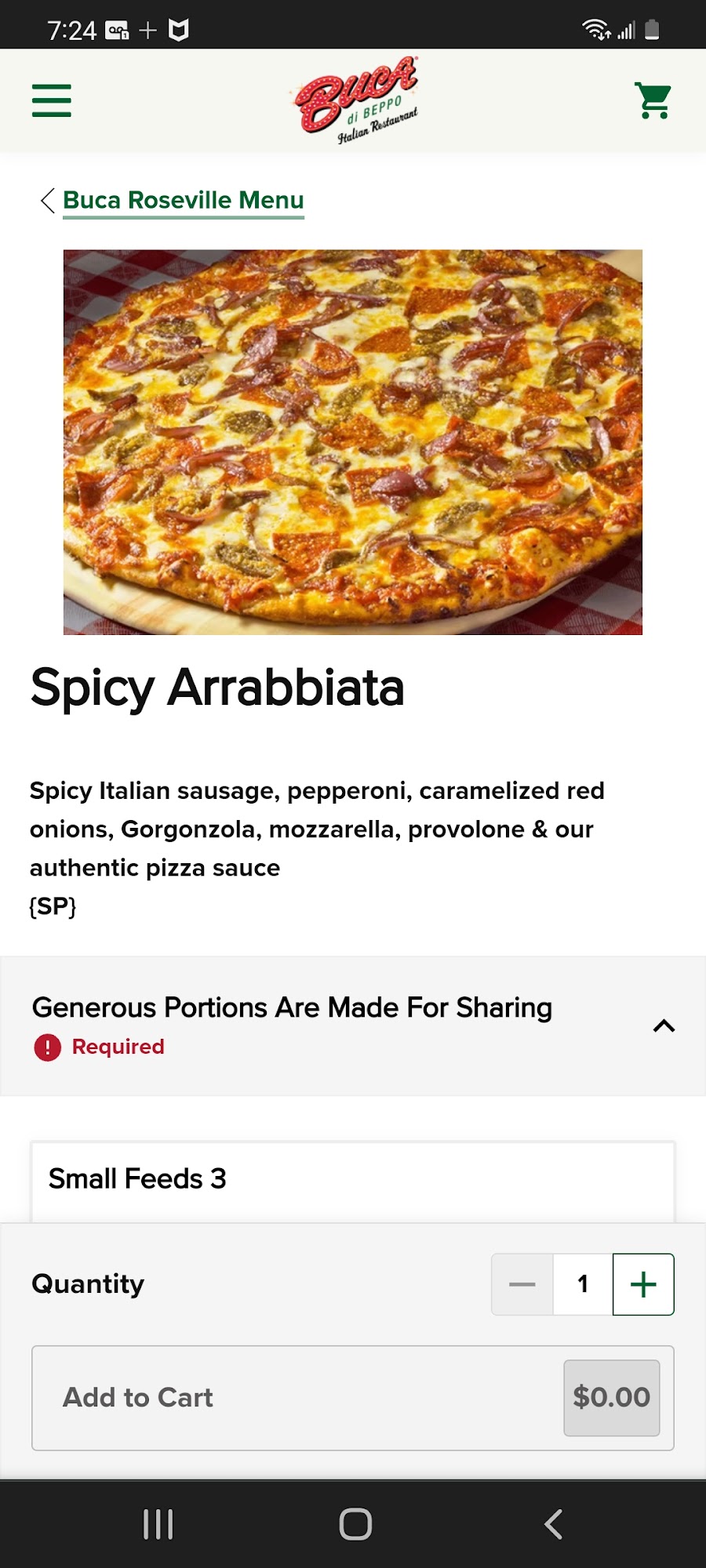
Task: Add Spicy Arrabbiata to cart
Action: pos(352,1397)
